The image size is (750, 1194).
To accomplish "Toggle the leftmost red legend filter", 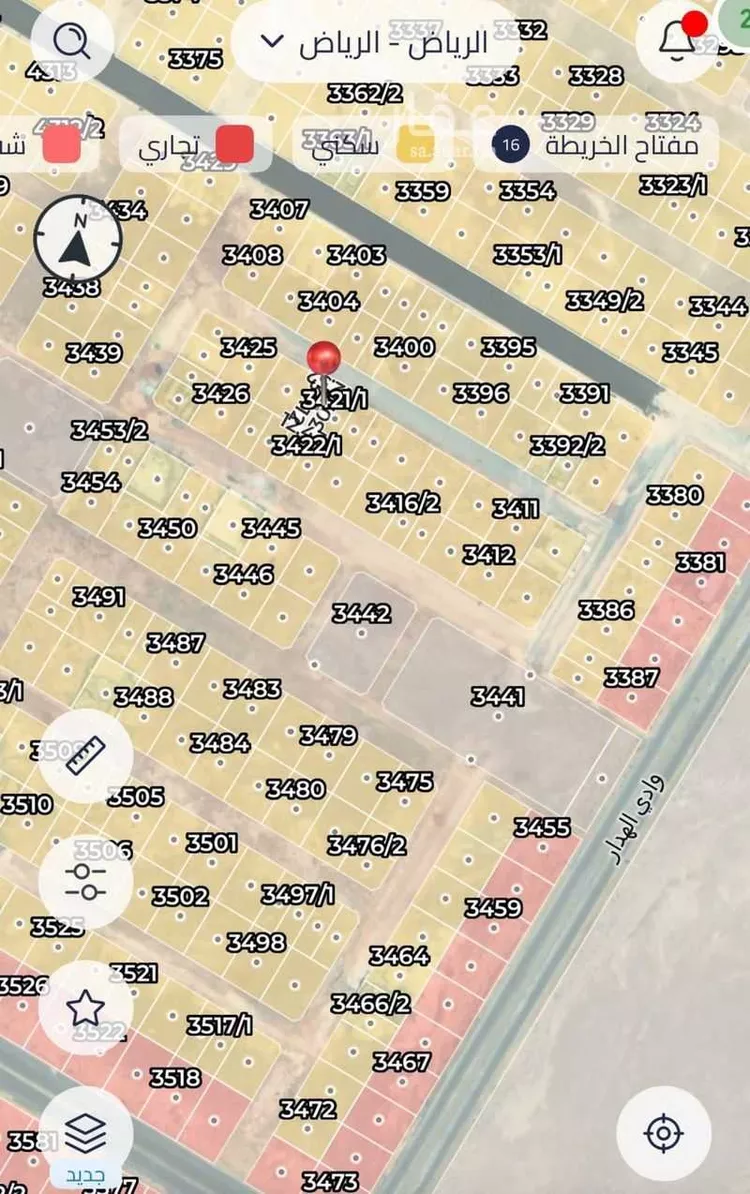I will click(62, 144).
